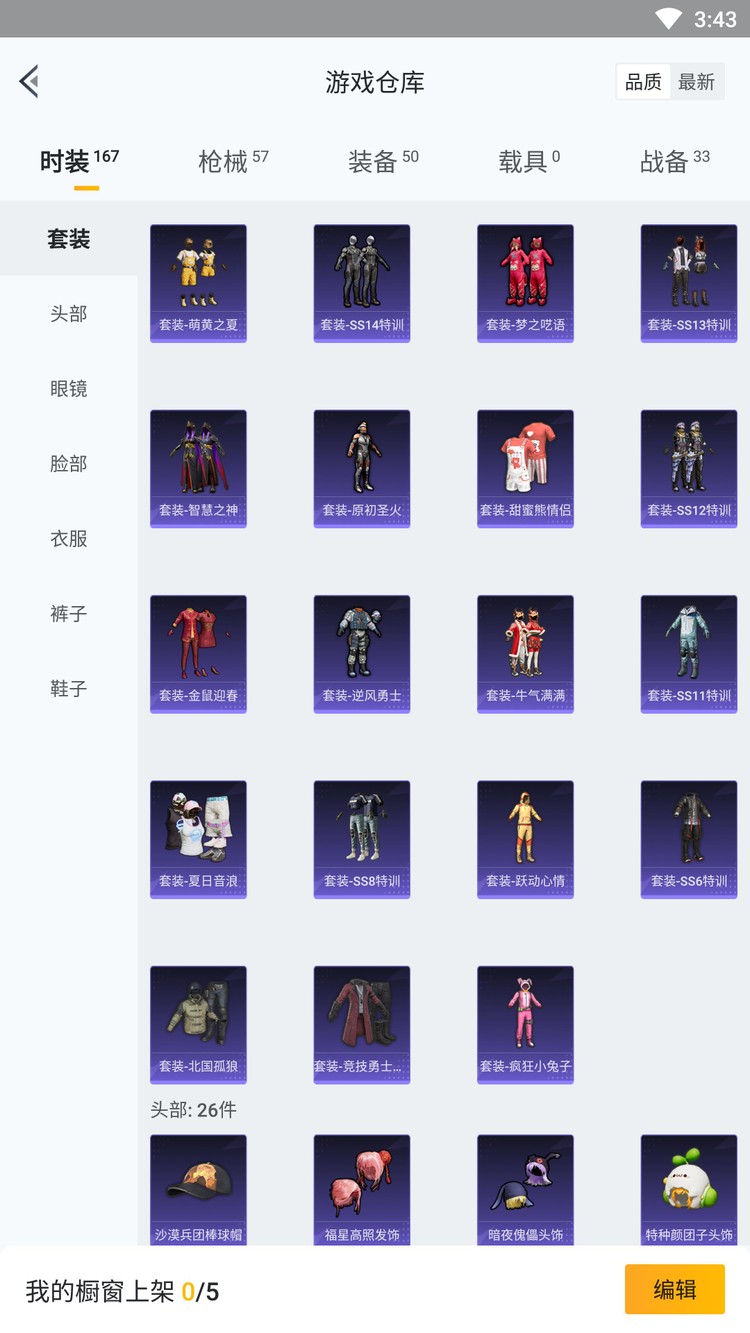
Task: Open the 套装-萌黄之夏 item
Action: tap(198, 283)
